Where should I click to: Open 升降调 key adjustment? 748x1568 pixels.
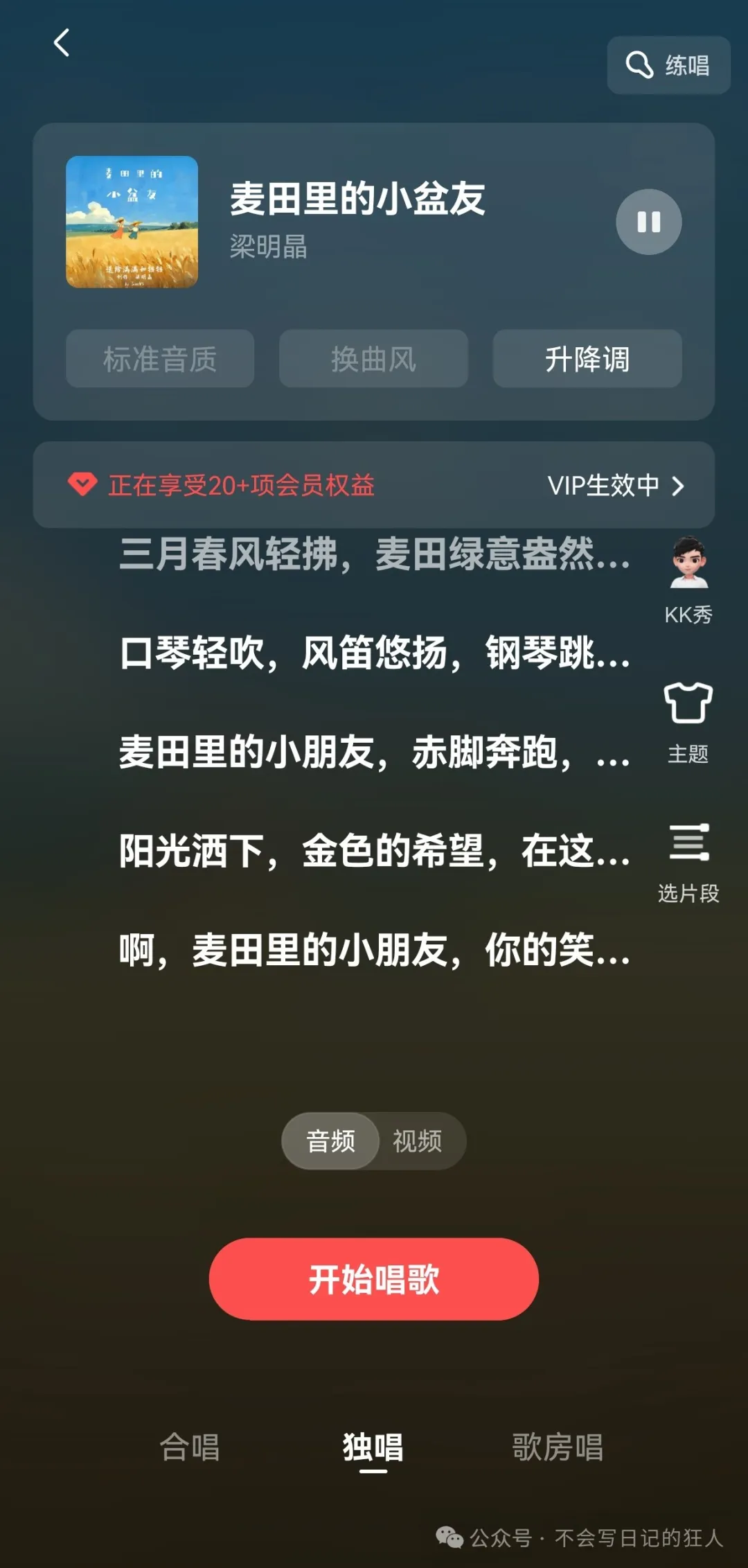click(x=587, y=359)
